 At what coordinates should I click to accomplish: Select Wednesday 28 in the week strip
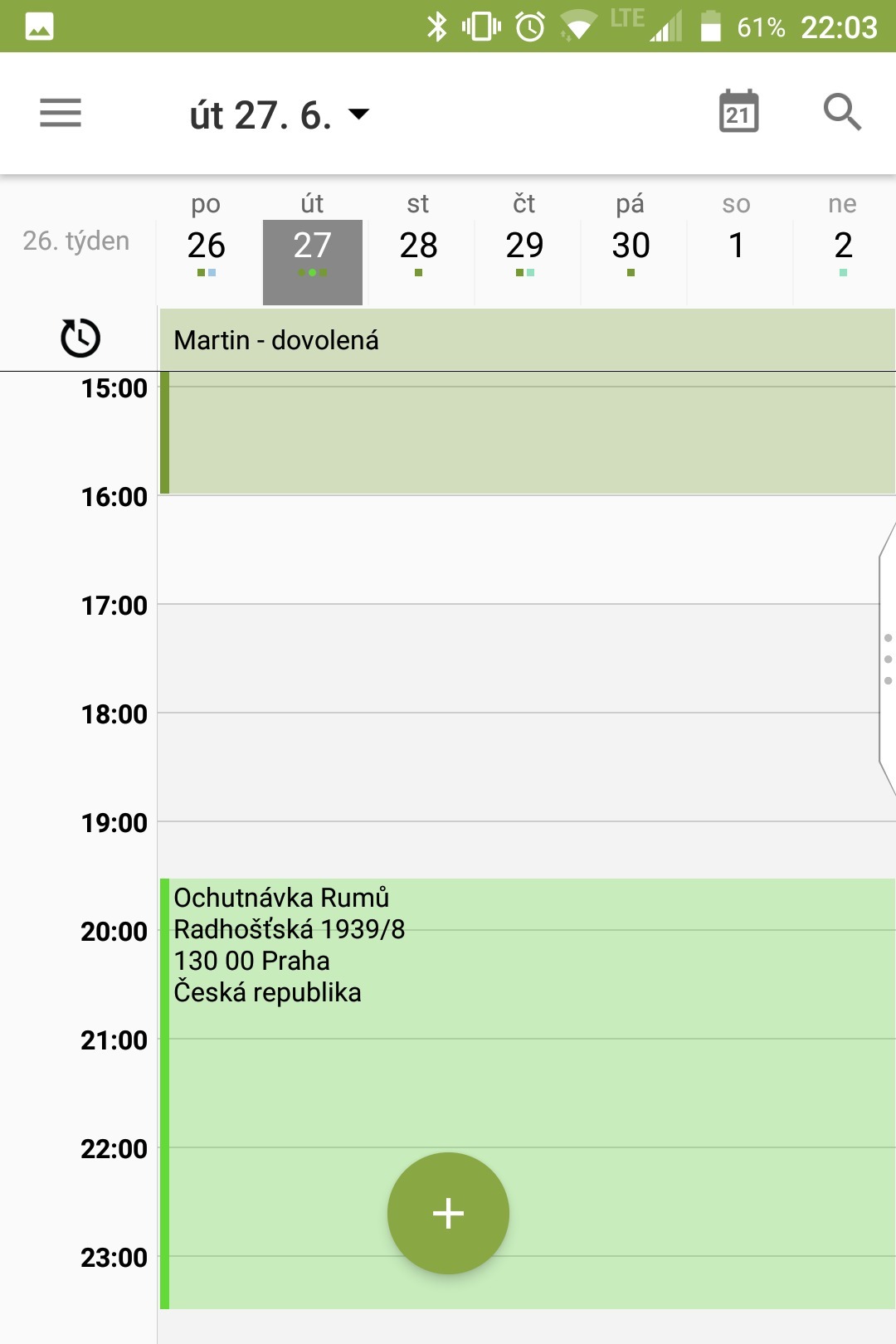(x=418, y=246)
